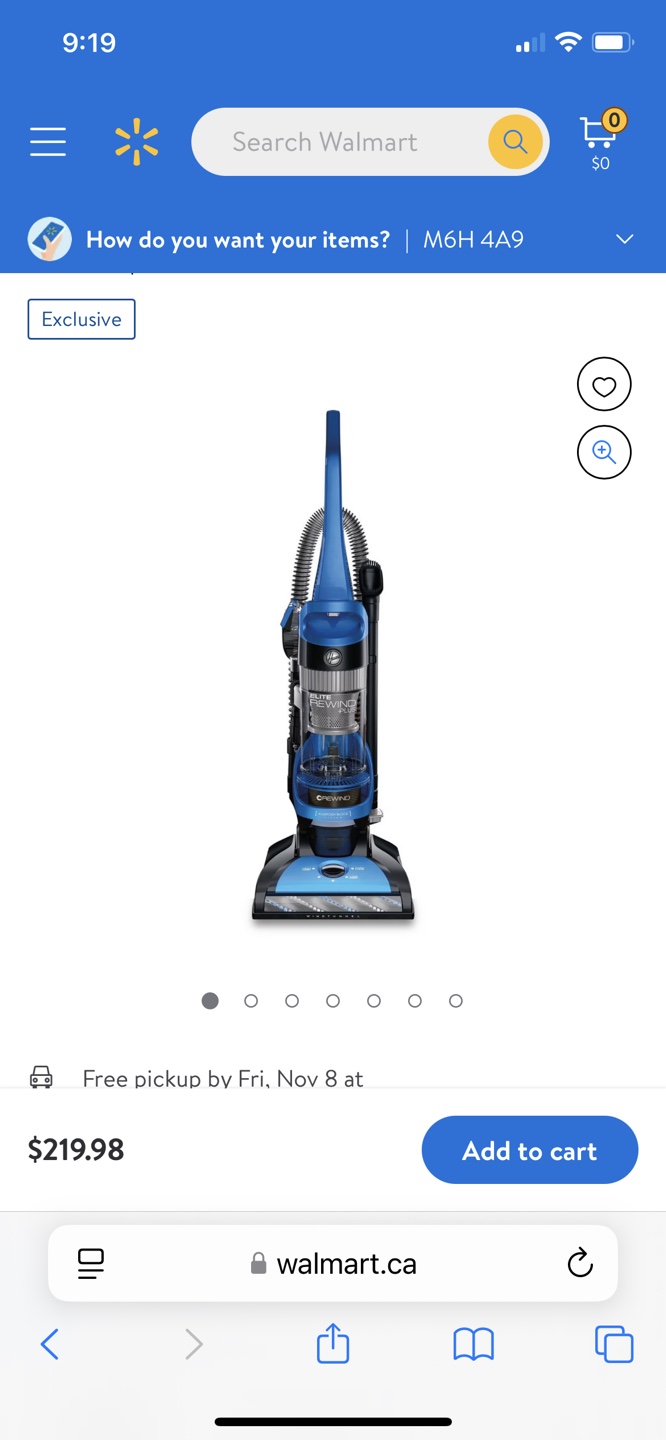This screenshot has width=666, height=1440.
Task: Zoom into the product image
Action: click(x=604, y=452)
